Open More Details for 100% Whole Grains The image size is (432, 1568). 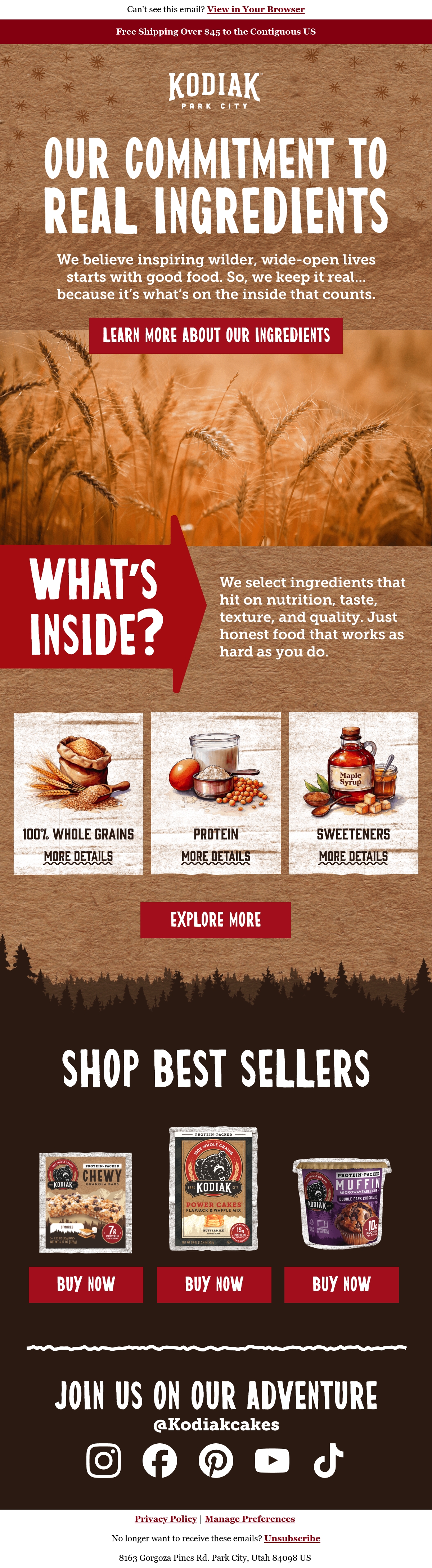tap(78, 857)
